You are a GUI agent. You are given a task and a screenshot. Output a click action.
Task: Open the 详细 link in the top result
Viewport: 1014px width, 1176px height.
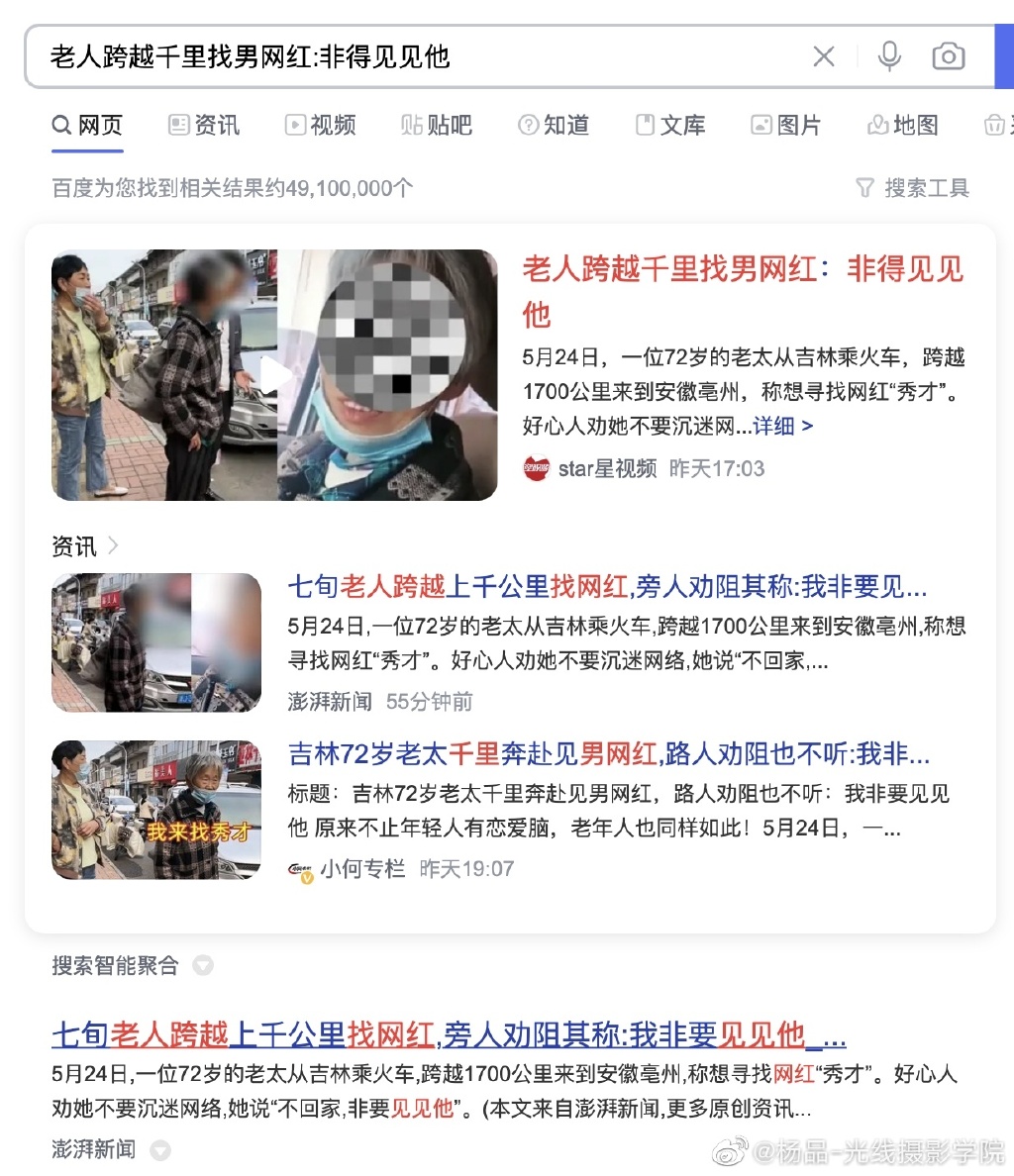pyautogui.click(x=782, y=426)
